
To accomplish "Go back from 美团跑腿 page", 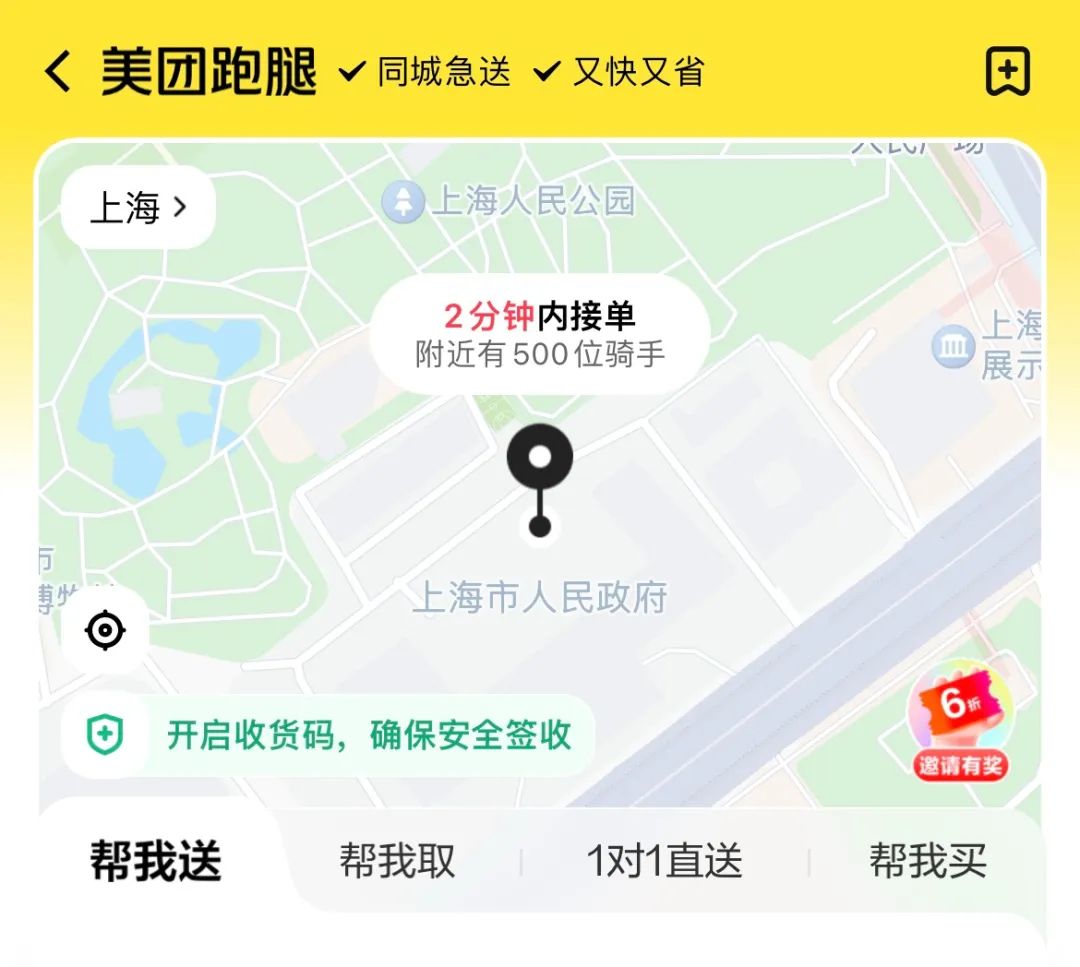I will click(58, 73).
